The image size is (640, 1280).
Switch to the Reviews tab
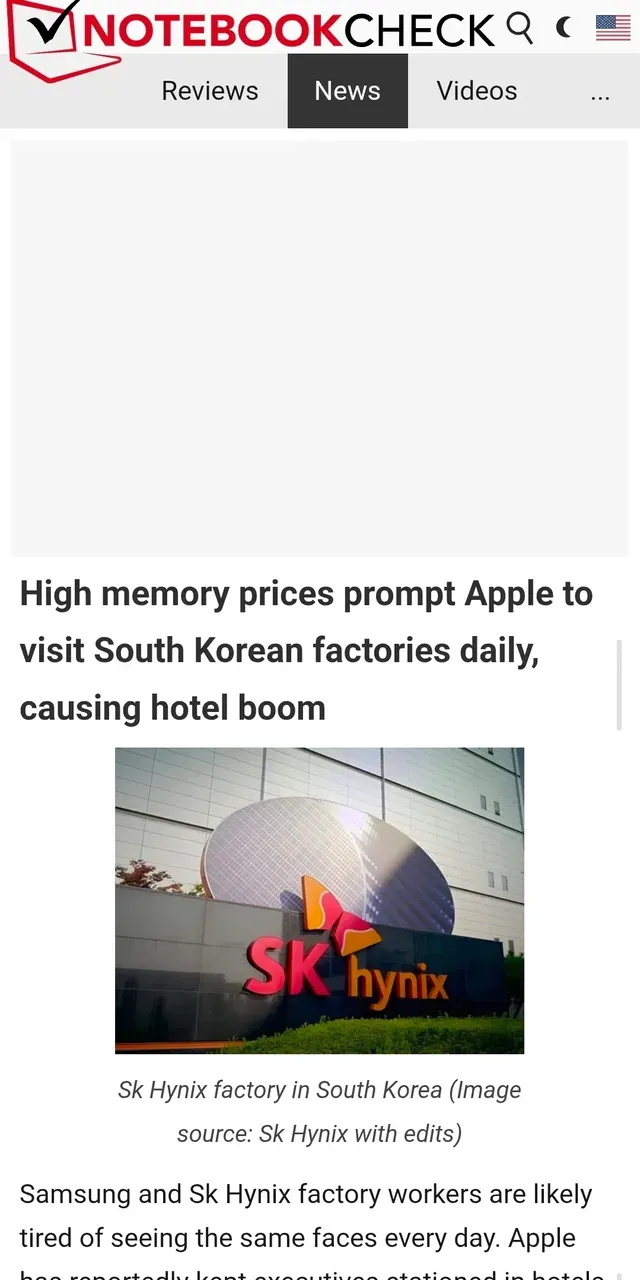210,91
